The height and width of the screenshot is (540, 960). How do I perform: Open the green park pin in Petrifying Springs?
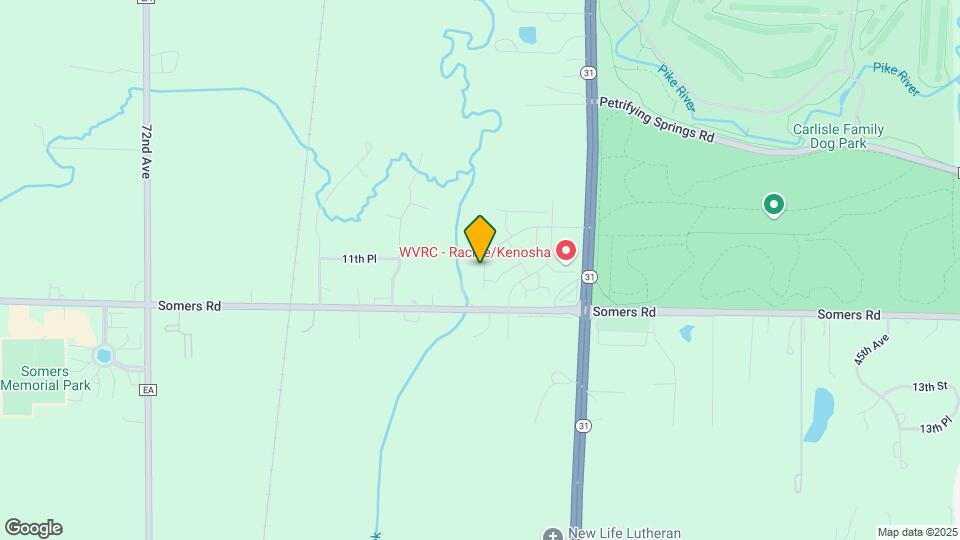(773, 205)
